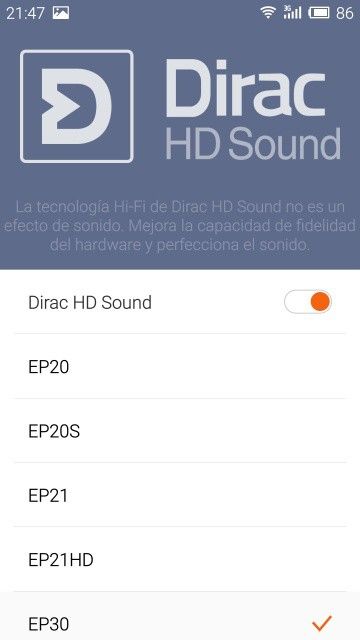Choose the EP20S earphone option
The image size is (360, 640).
pyautogui.click(x=180, y=431)
